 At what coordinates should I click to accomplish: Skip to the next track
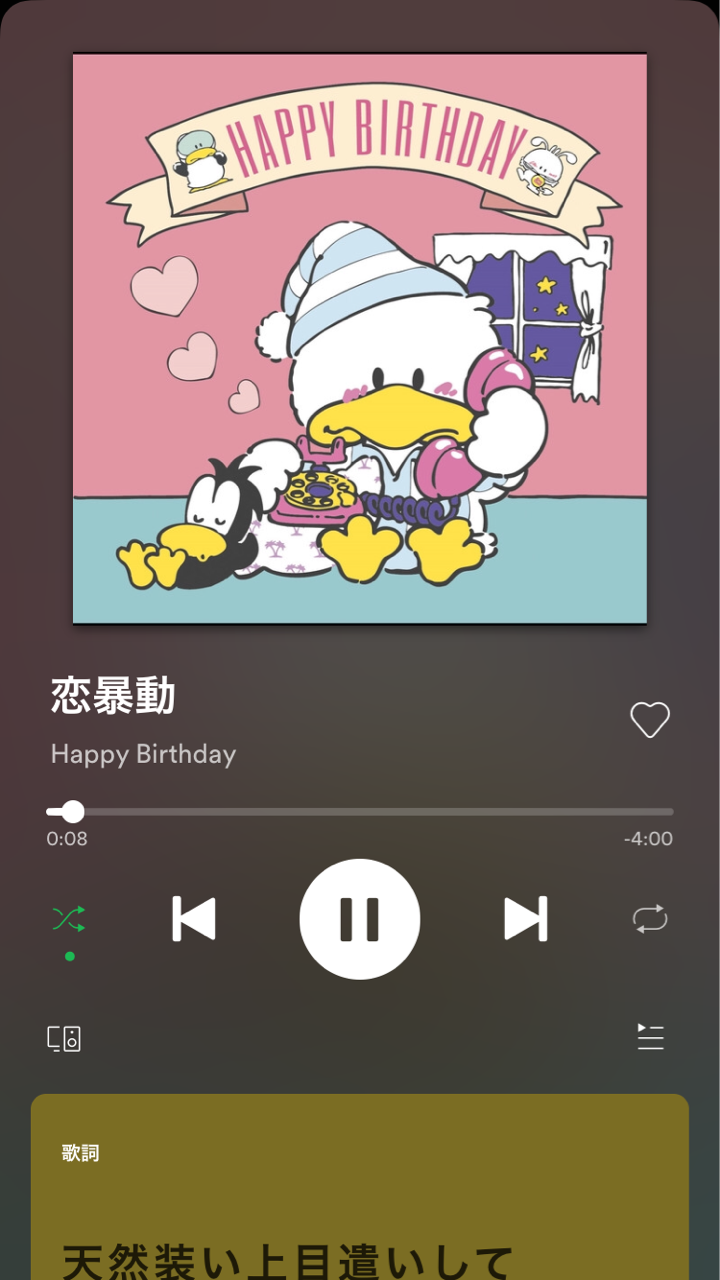526,919
